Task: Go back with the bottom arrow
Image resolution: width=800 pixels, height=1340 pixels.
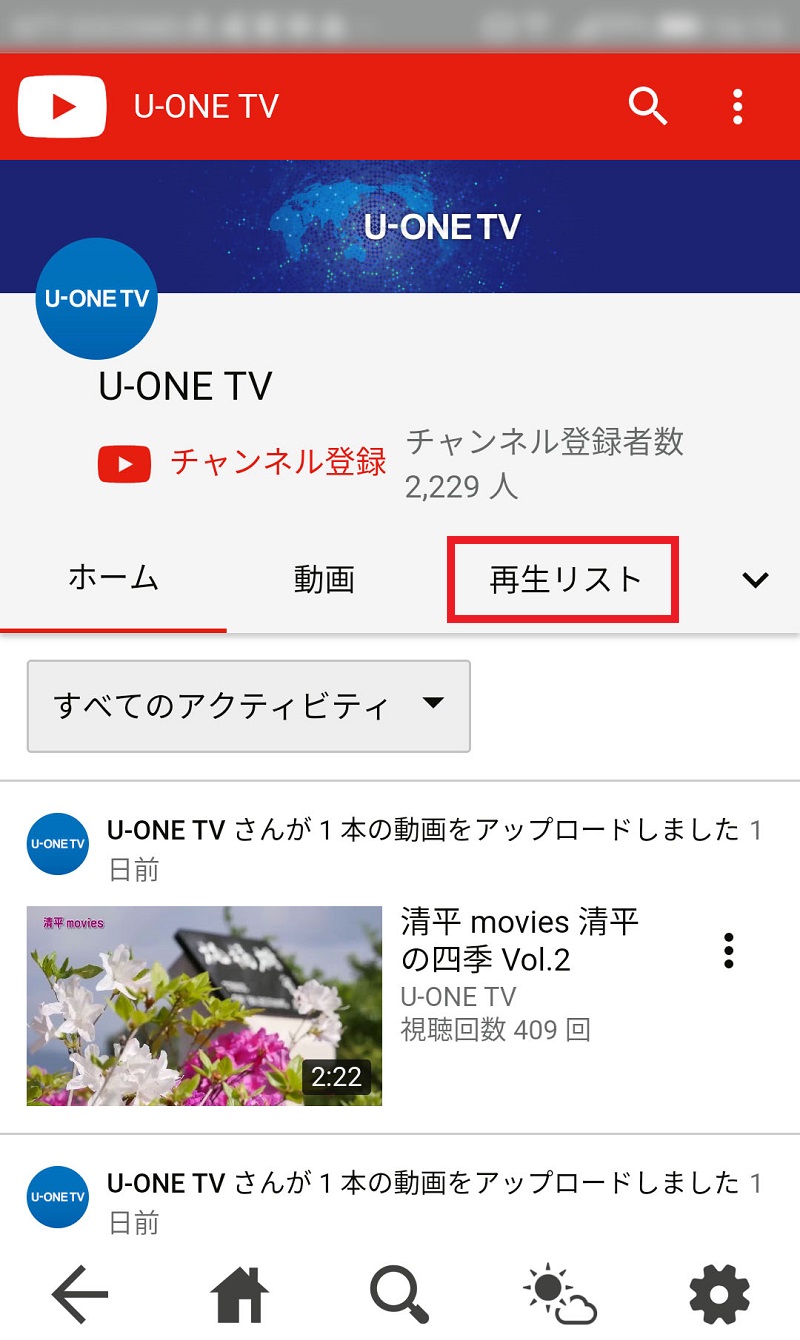Action: [x=80, y=1294]
